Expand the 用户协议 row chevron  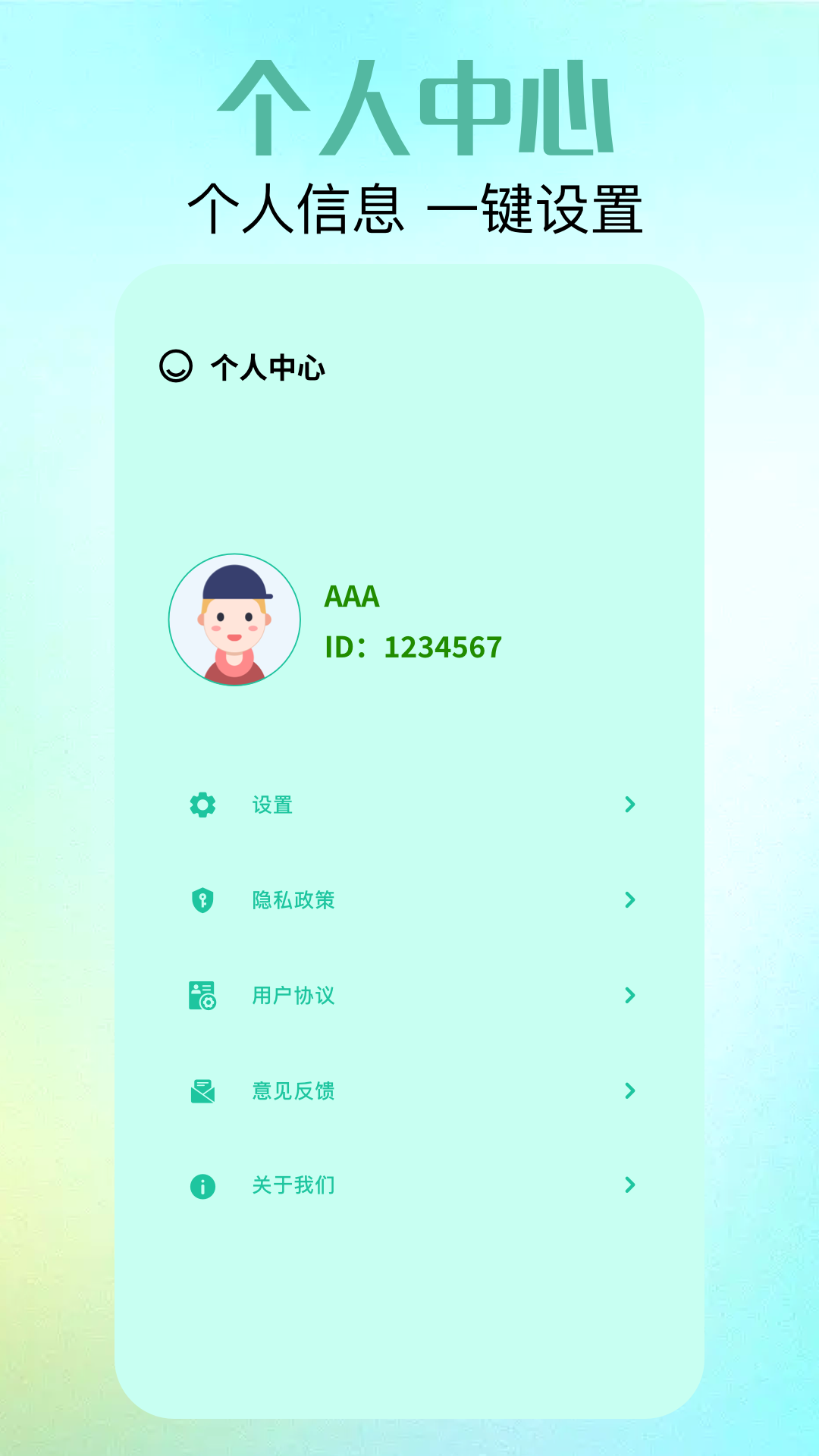pyautogui.click(x=629, y=996)
